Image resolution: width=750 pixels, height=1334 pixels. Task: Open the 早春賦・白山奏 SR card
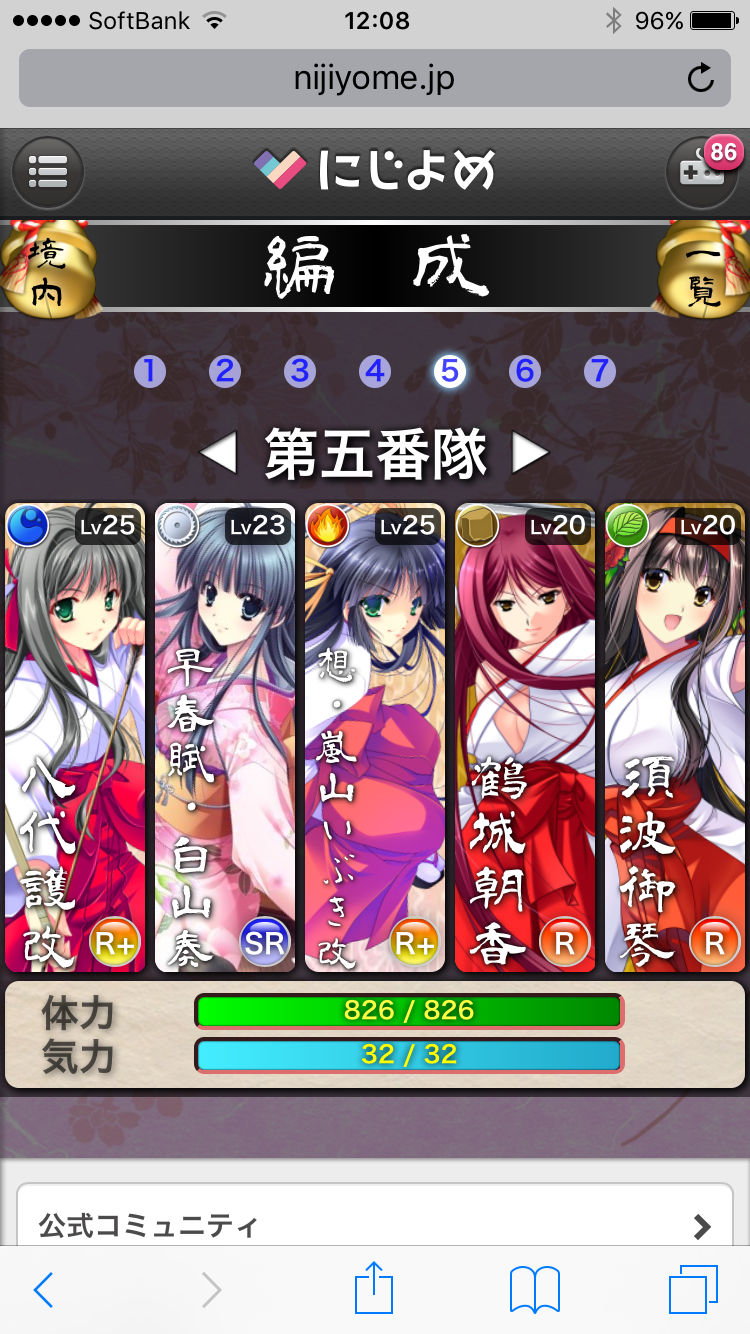(225, 737)
